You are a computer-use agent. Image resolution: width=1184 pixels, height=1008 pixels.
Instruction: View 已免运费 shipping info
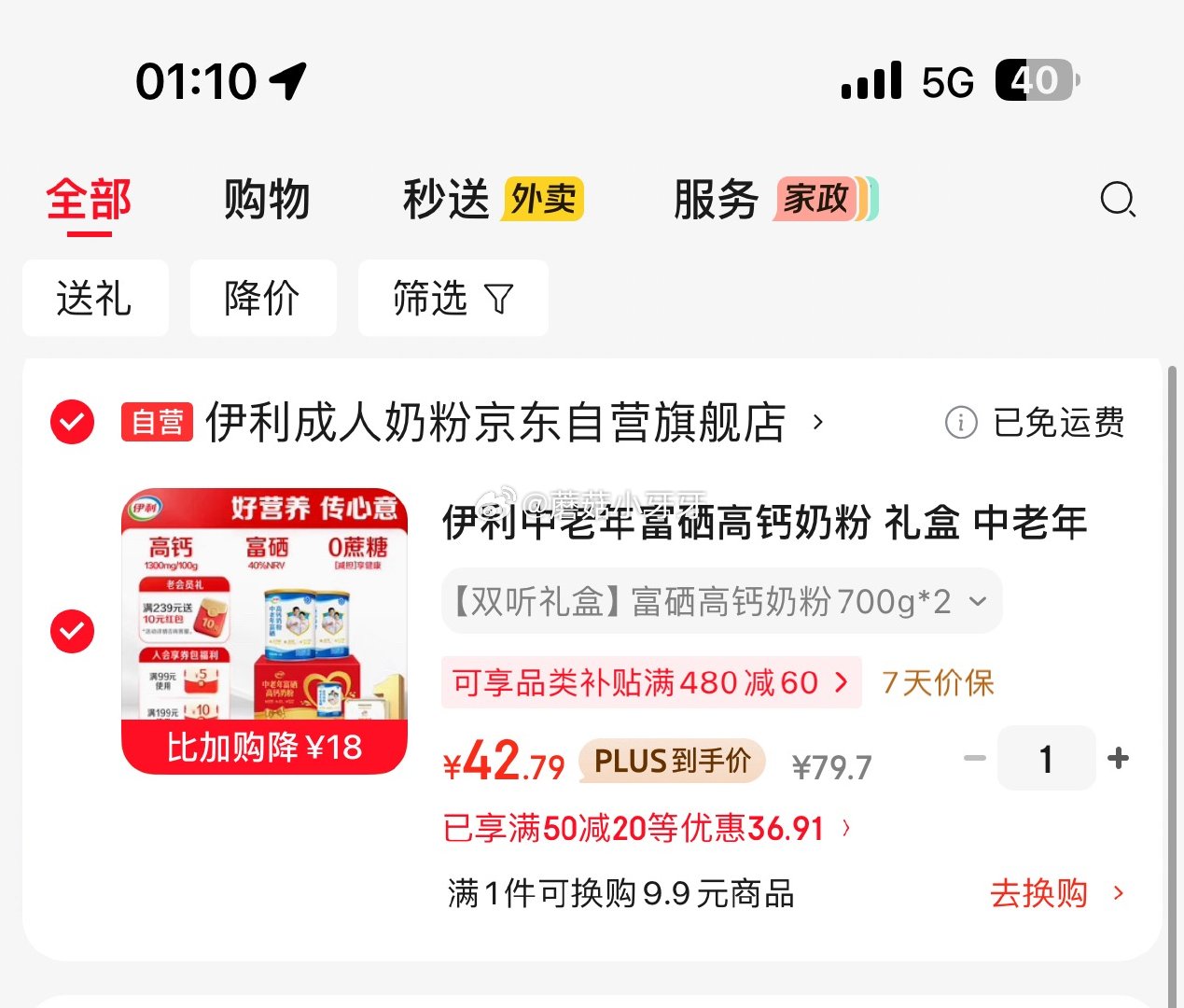1036,423
